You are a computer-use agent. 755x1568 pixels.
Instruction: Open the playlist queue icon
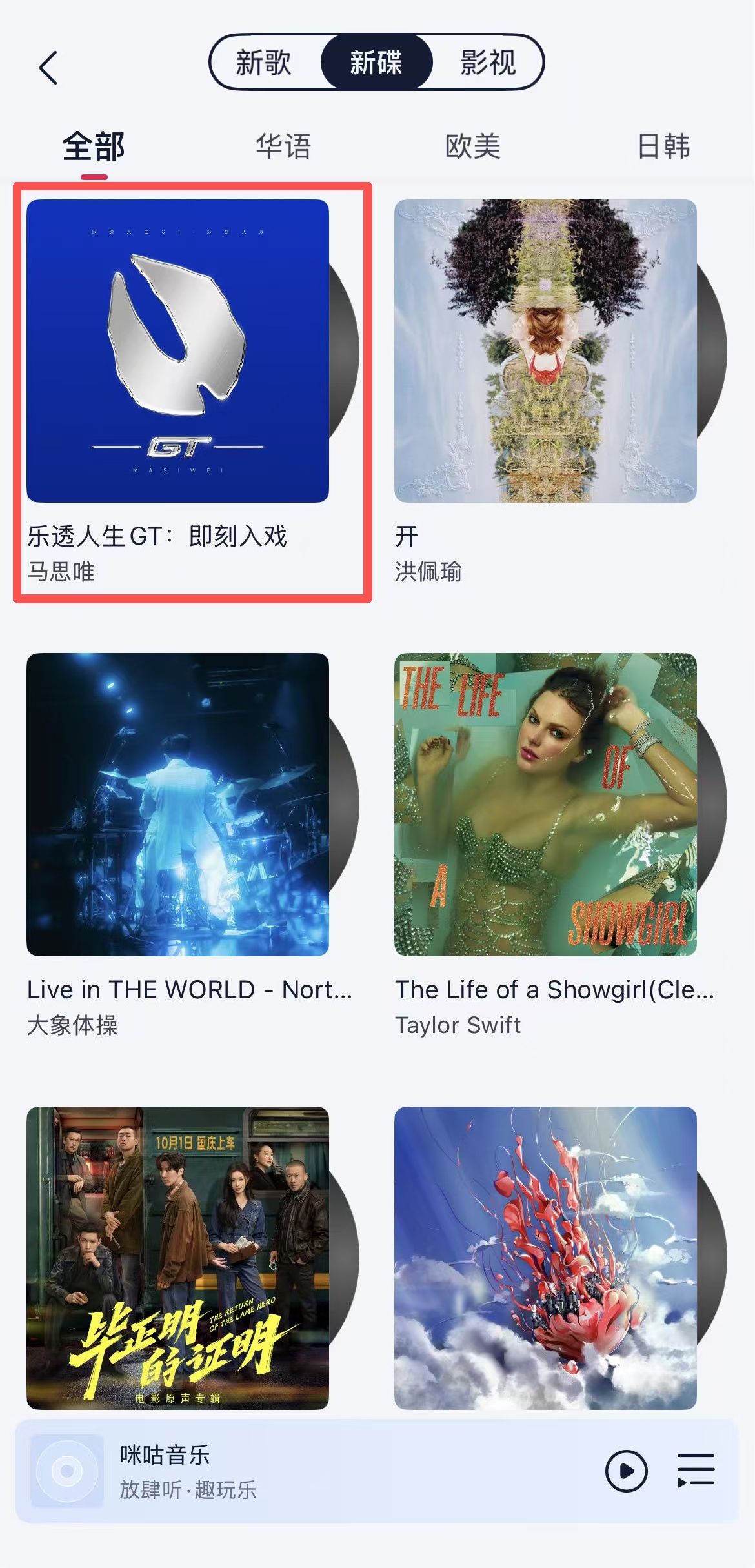click(696, 1471)
